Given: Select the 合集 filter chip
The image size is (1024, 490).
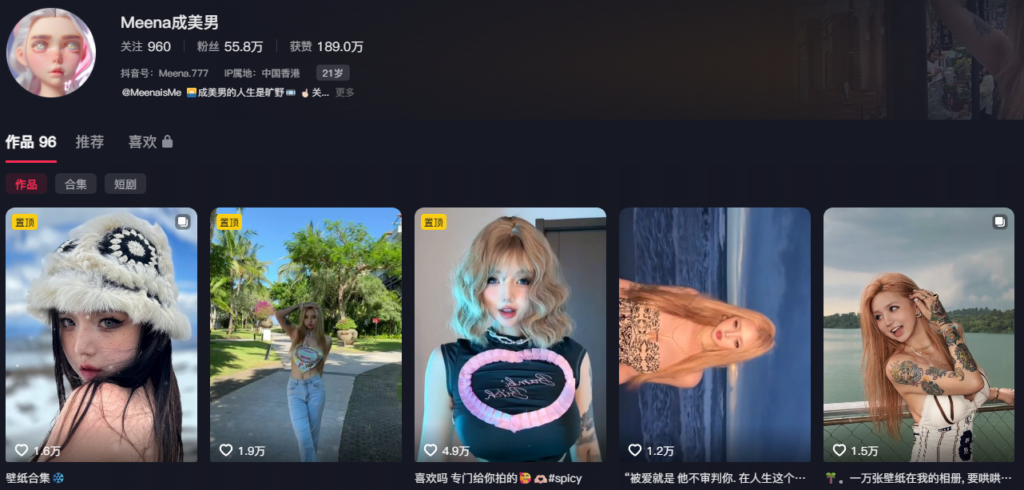Looking at the screenshot, I should coord(76,184).
